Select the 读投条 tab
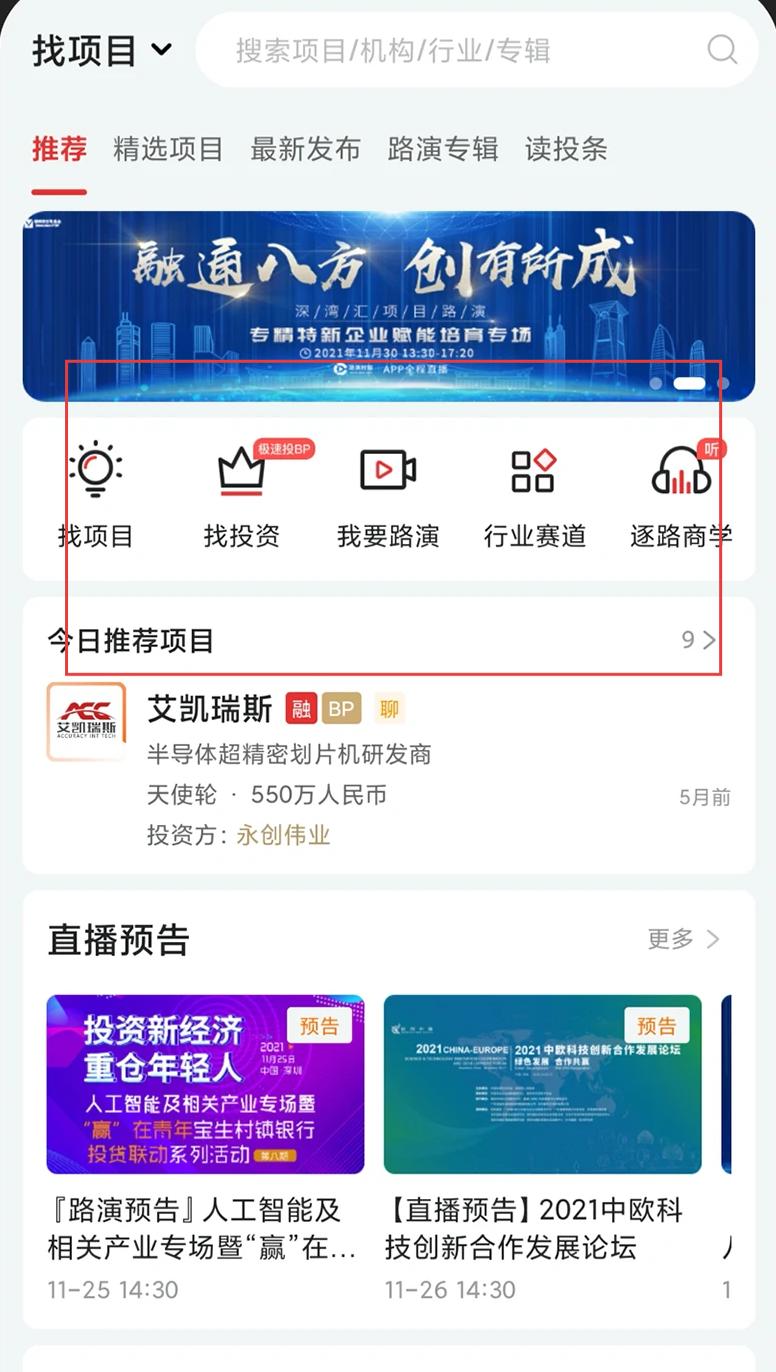Screen dimensions: 776x1372 click(x=566, y=149)
